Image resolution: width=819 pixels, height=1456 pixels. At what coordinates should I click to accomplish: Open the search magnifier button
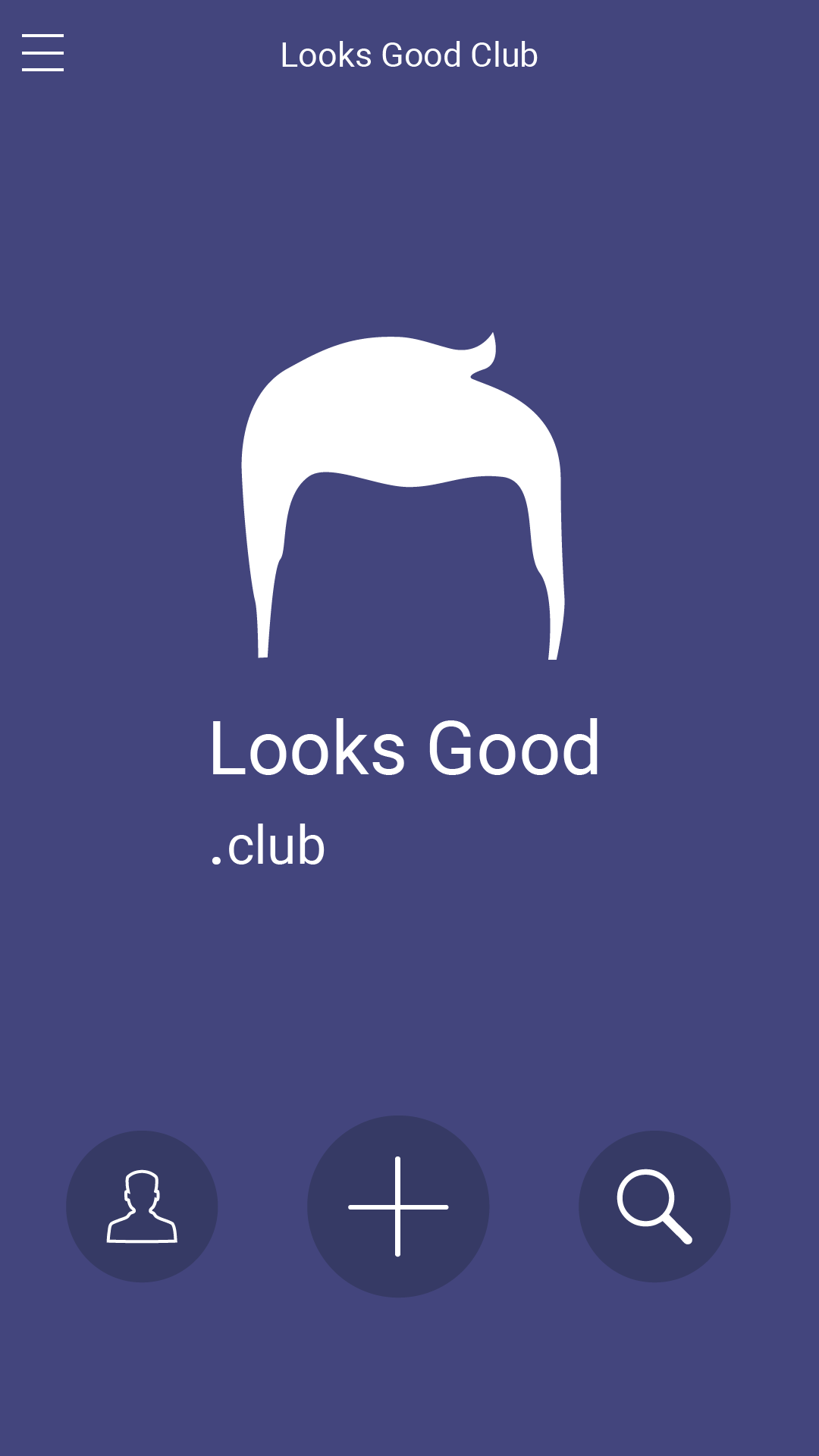[654, 1206]
